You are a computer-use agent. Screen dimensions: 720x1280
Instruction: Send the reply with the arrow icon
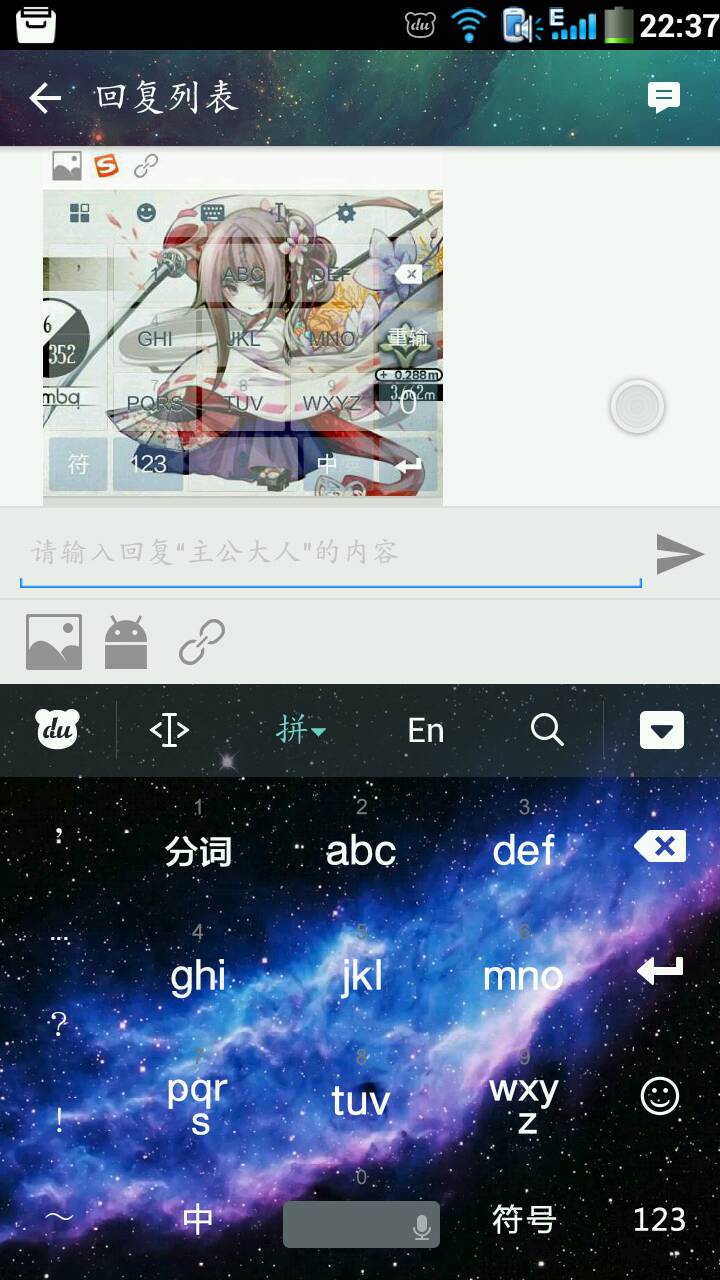click(x=679, y=554)
